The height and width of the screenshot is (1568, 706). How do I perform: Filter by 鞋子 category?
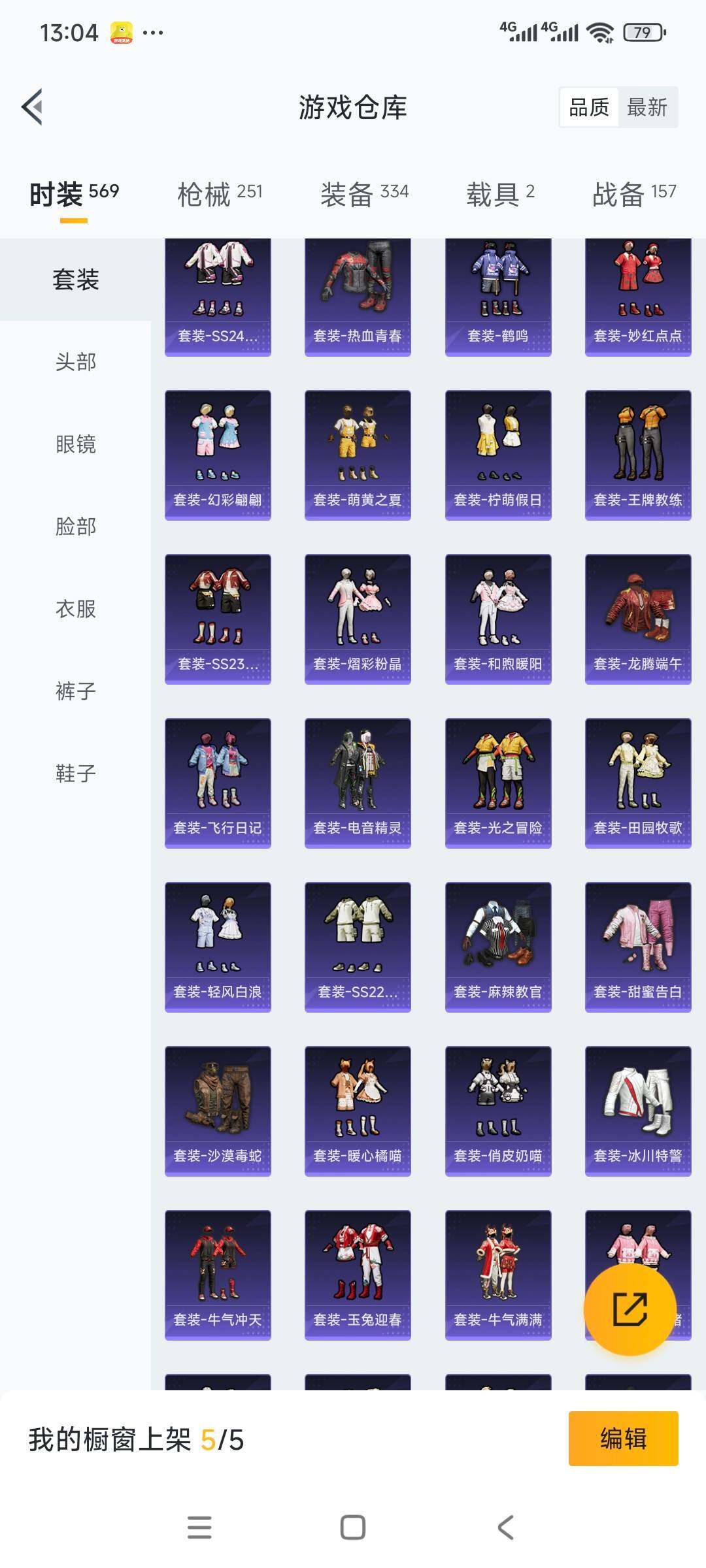tap(76, 774)
